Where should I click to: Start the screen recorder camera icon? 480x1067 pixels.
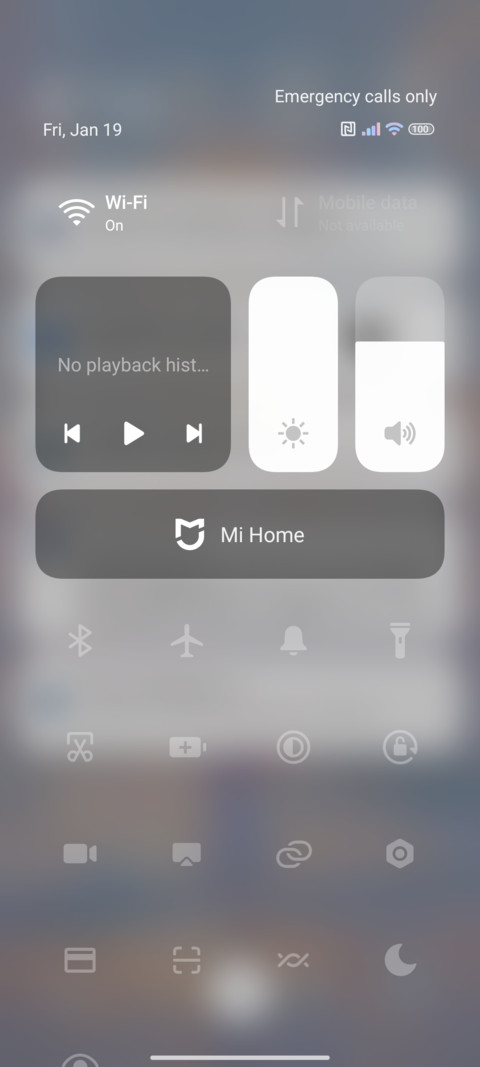[80, 853]
